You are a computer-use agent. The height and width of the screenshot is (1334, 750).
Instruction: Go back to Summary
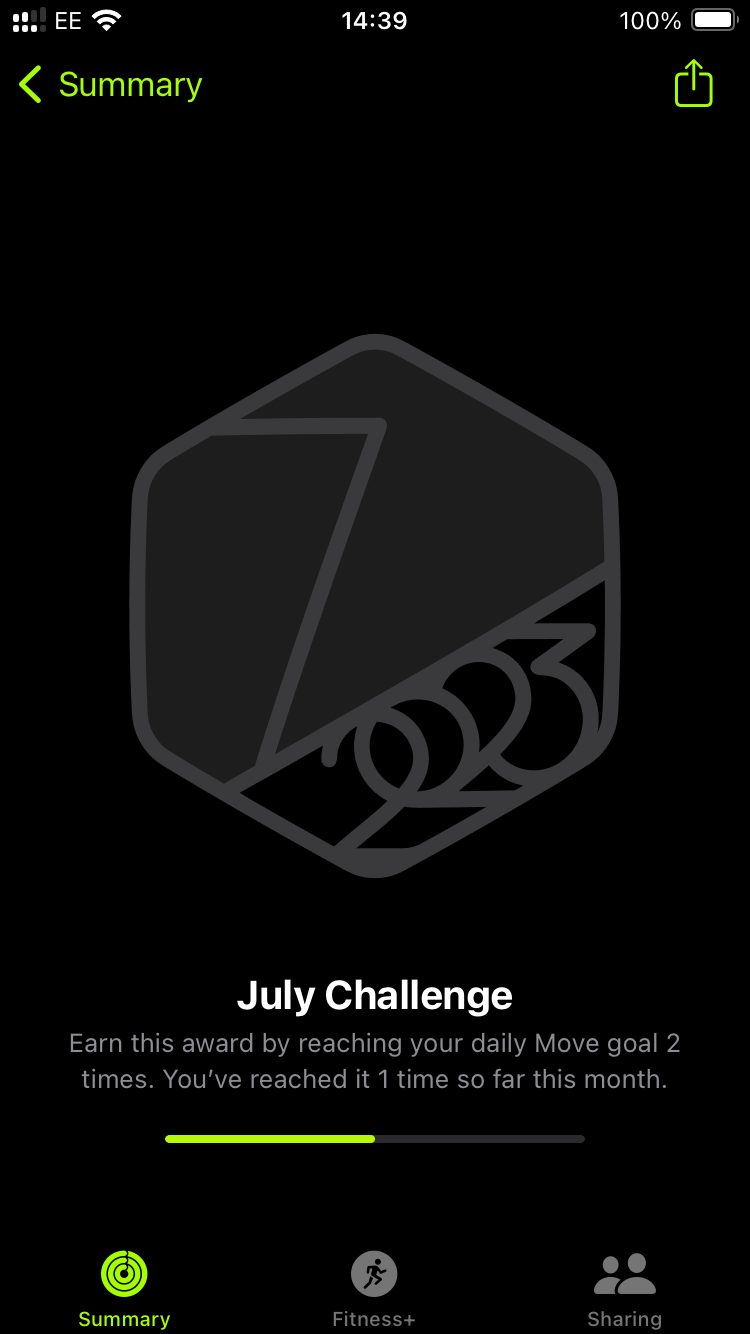(110, 85)
